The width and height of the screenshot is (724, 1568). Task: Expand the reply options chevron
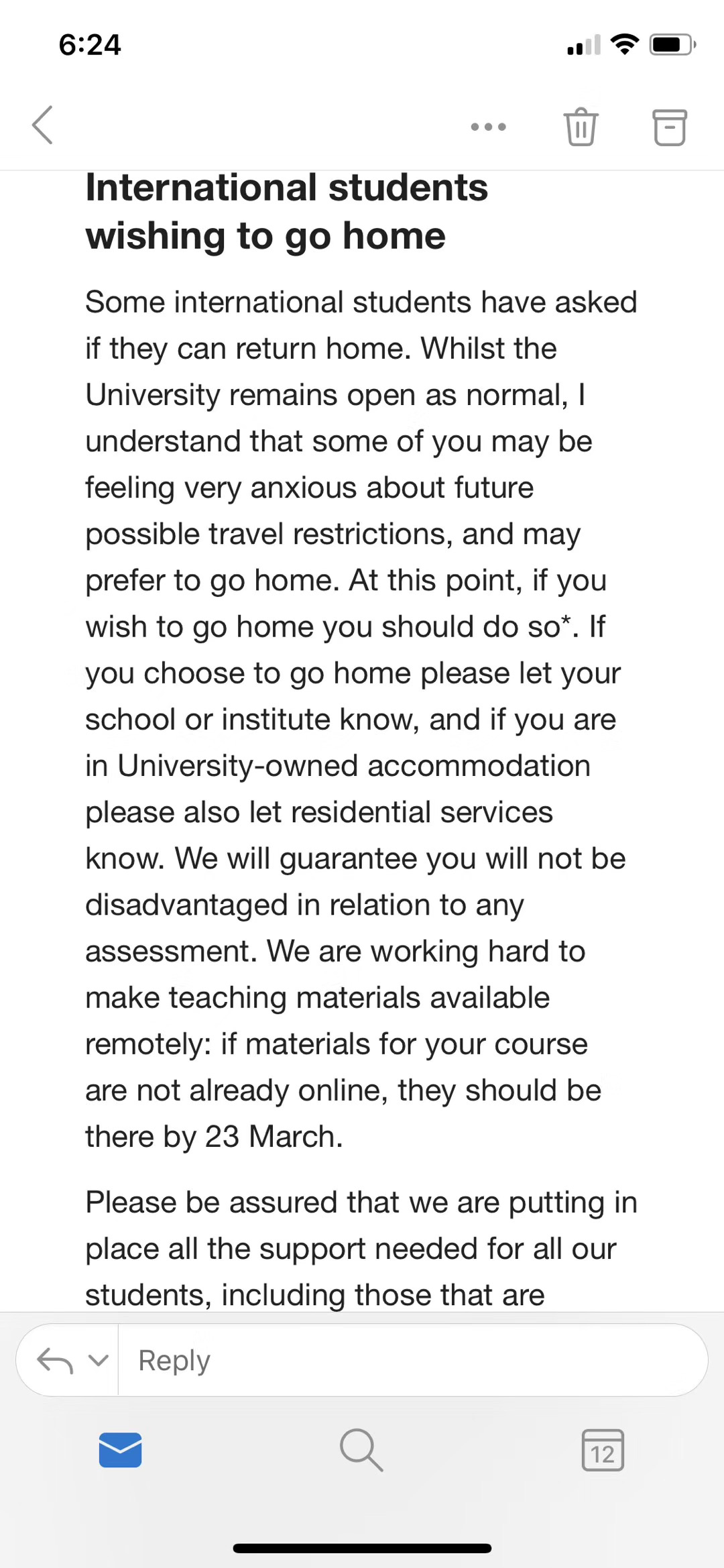click(x=99, y=1360)
